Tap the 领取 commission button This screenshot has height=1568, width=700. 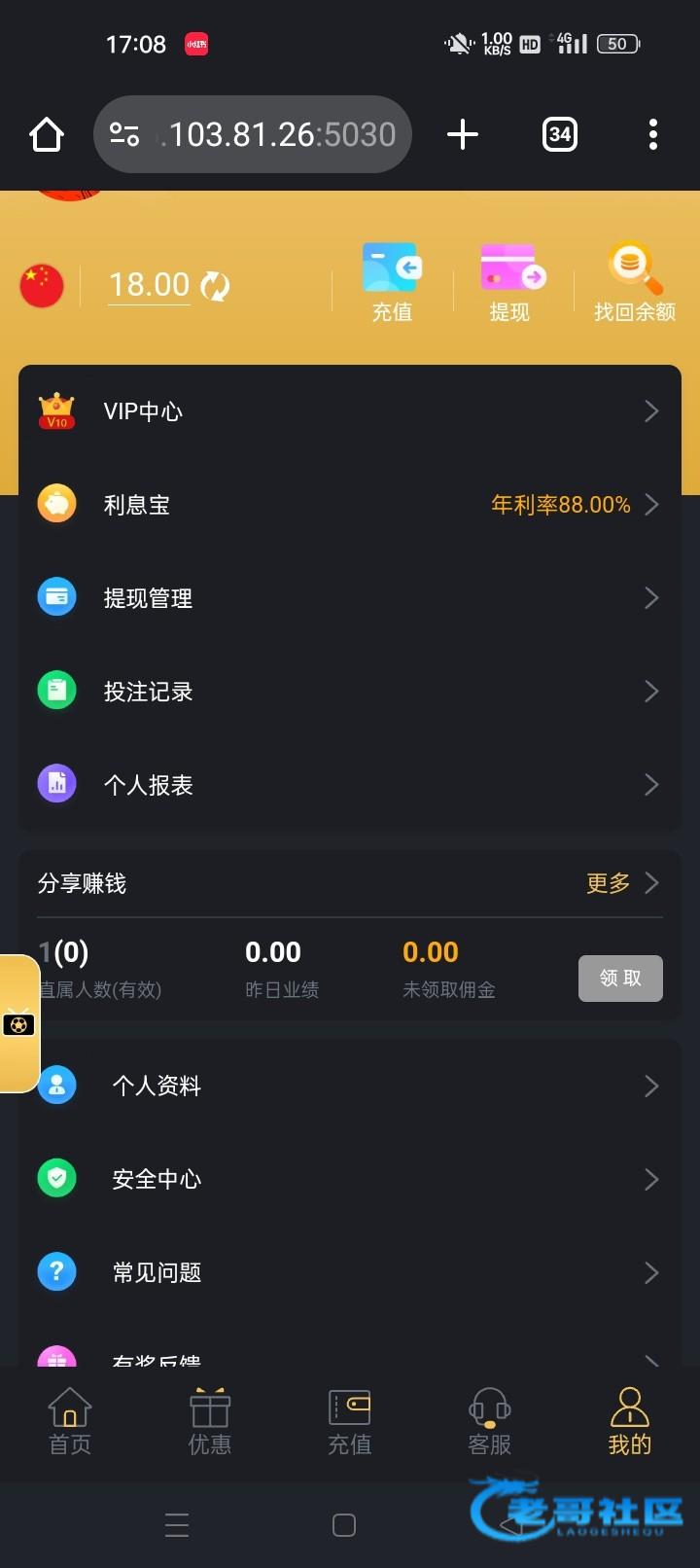coord(620,978)
